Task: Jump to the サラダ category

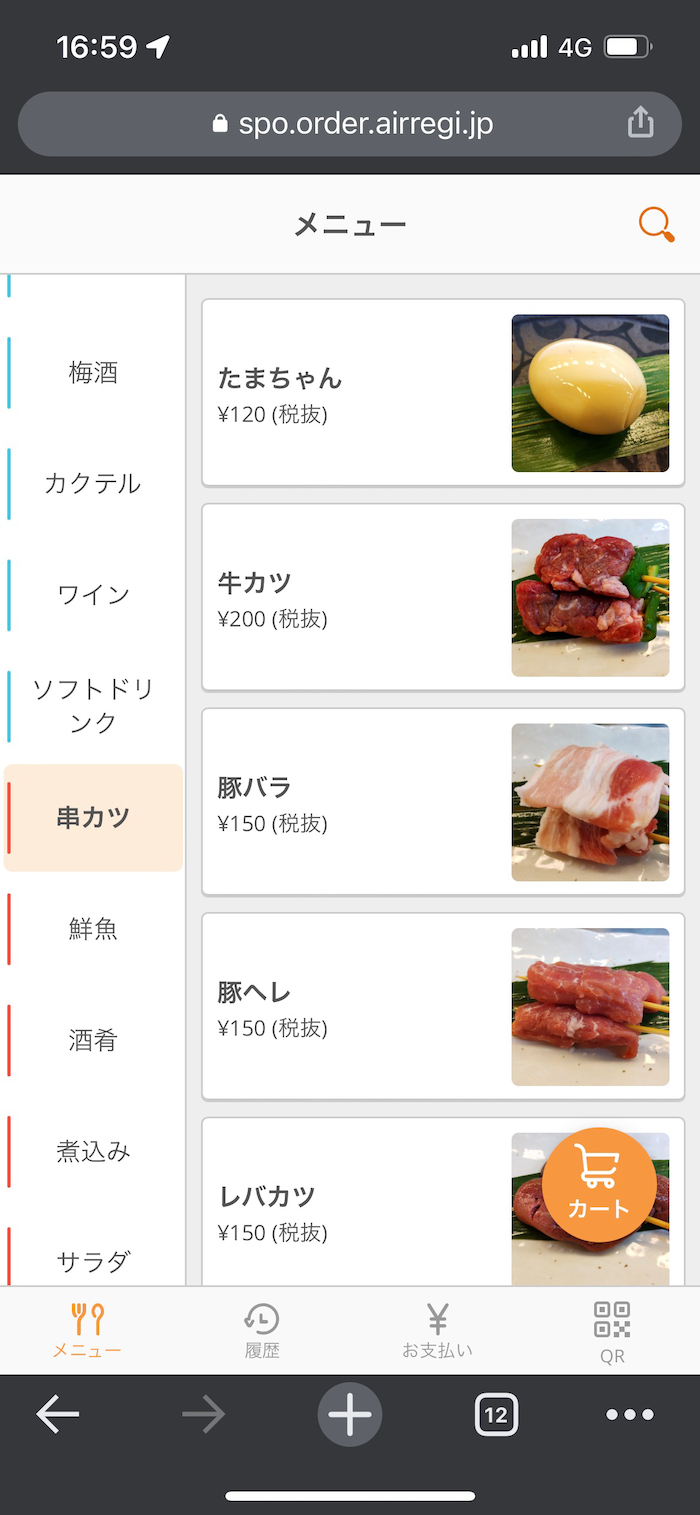Action: coord(93,1260)
